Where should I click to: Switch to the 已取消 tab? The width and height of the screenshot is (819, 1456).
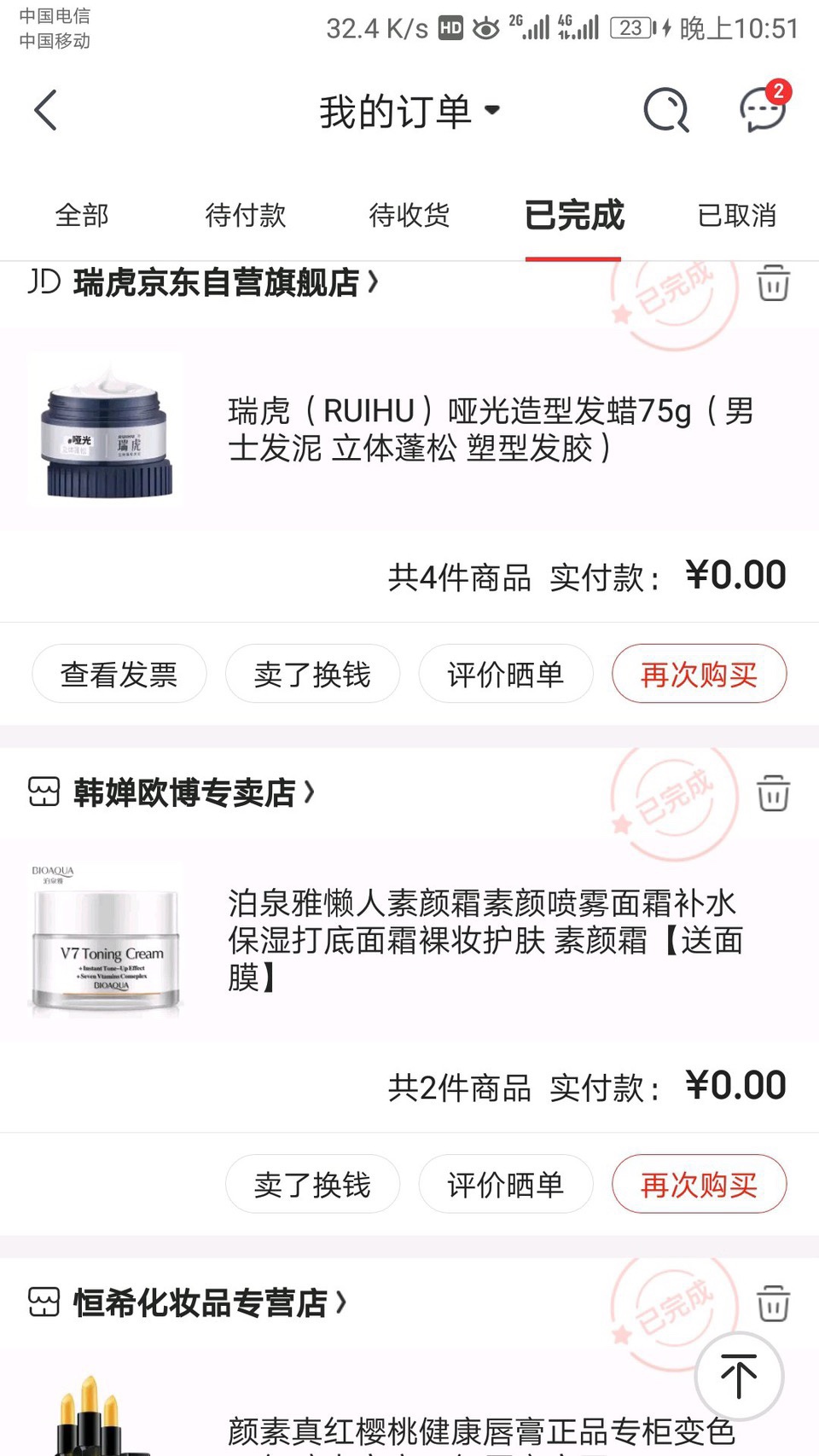(737, 217)
